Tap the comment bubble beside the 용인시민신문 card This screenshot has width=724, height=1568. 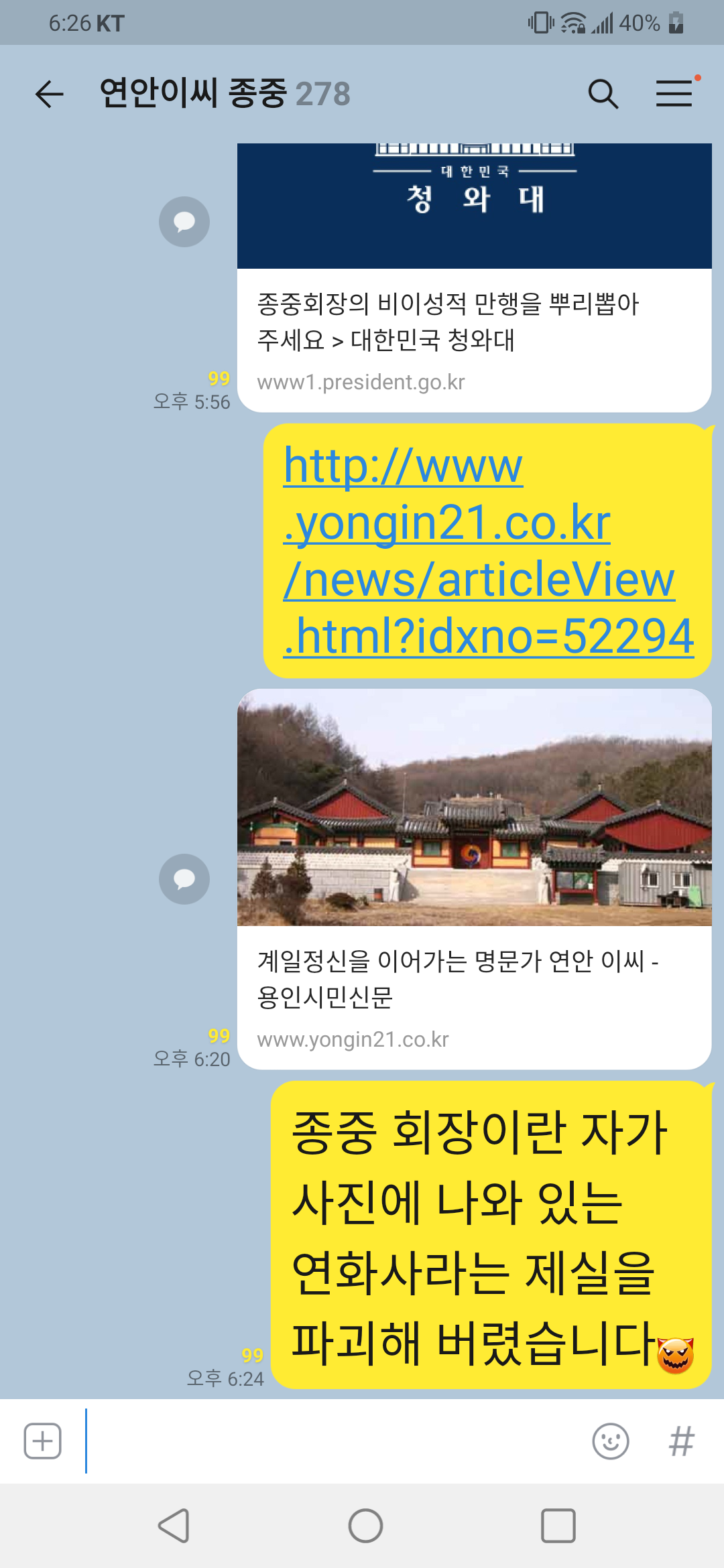coord(184,879)
